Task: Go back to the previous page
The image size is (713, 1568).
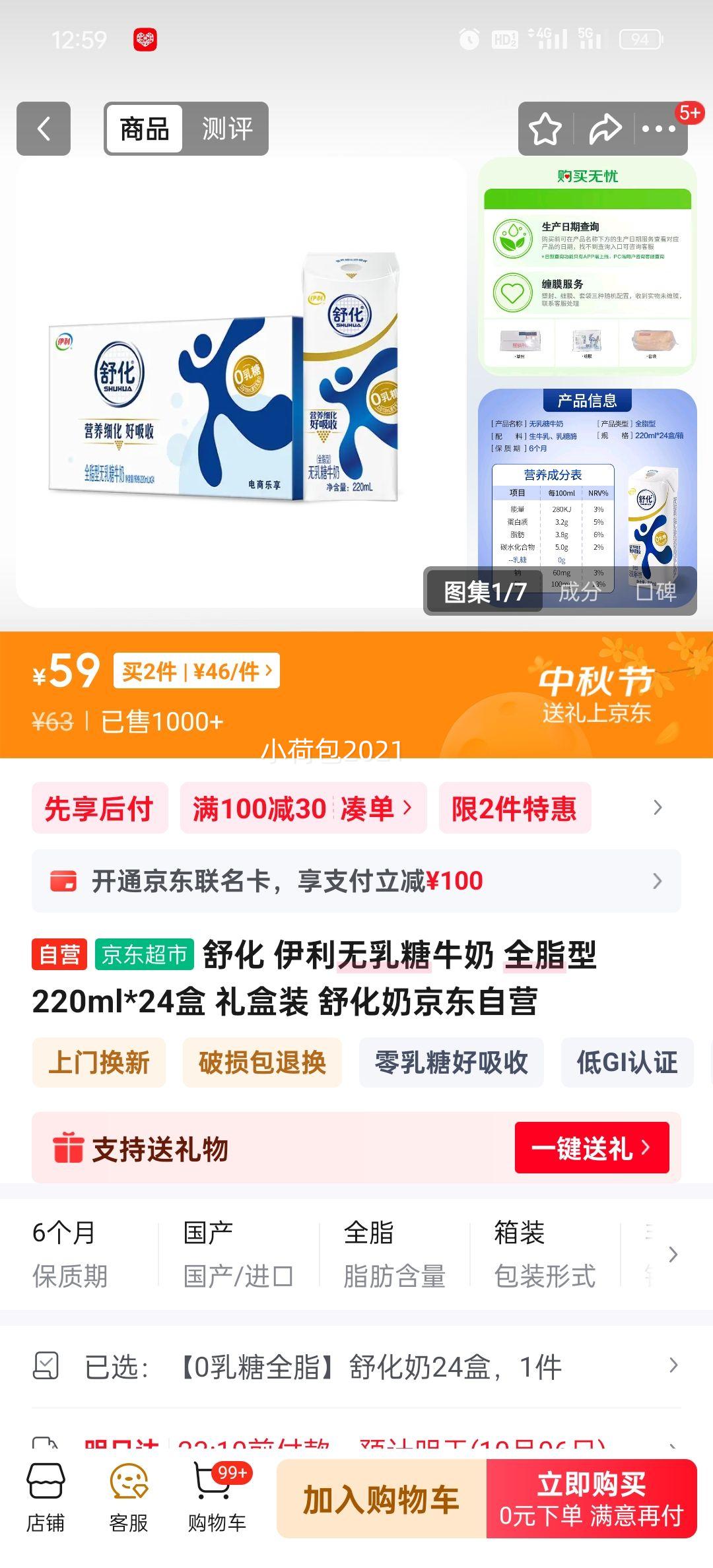Action: [44, 129]
